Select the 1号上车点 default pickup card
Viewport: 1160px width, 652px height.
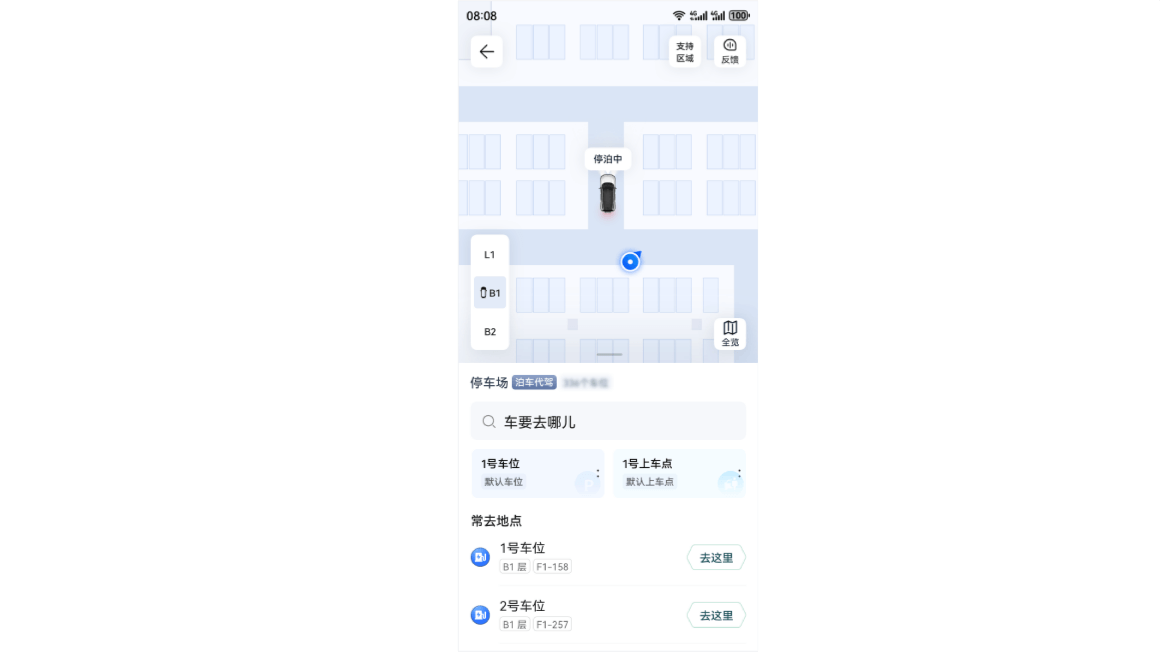tap(670, 473)
